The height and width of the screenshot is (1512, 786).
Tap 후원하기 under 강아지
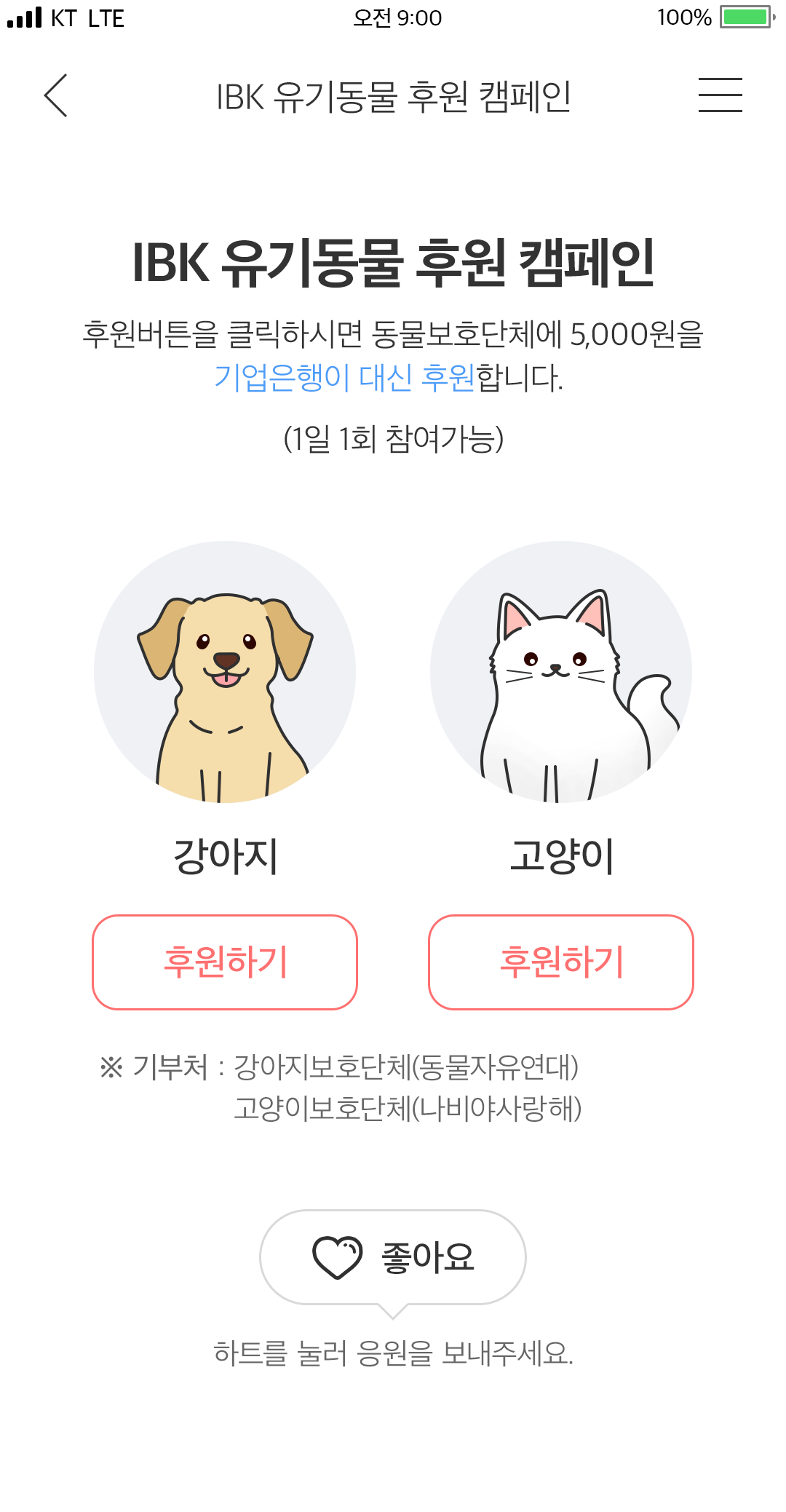point(225,962)
